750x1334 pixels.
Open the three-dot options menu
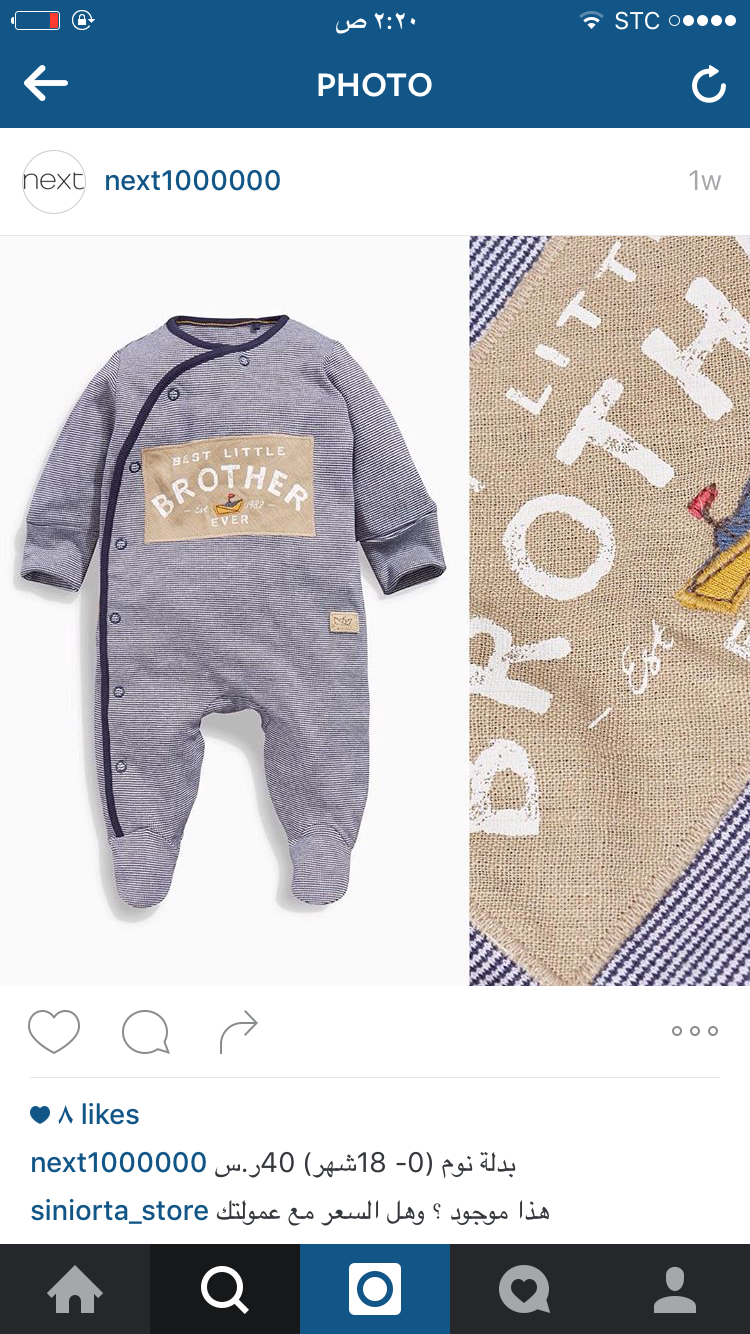coord(695,1031)
